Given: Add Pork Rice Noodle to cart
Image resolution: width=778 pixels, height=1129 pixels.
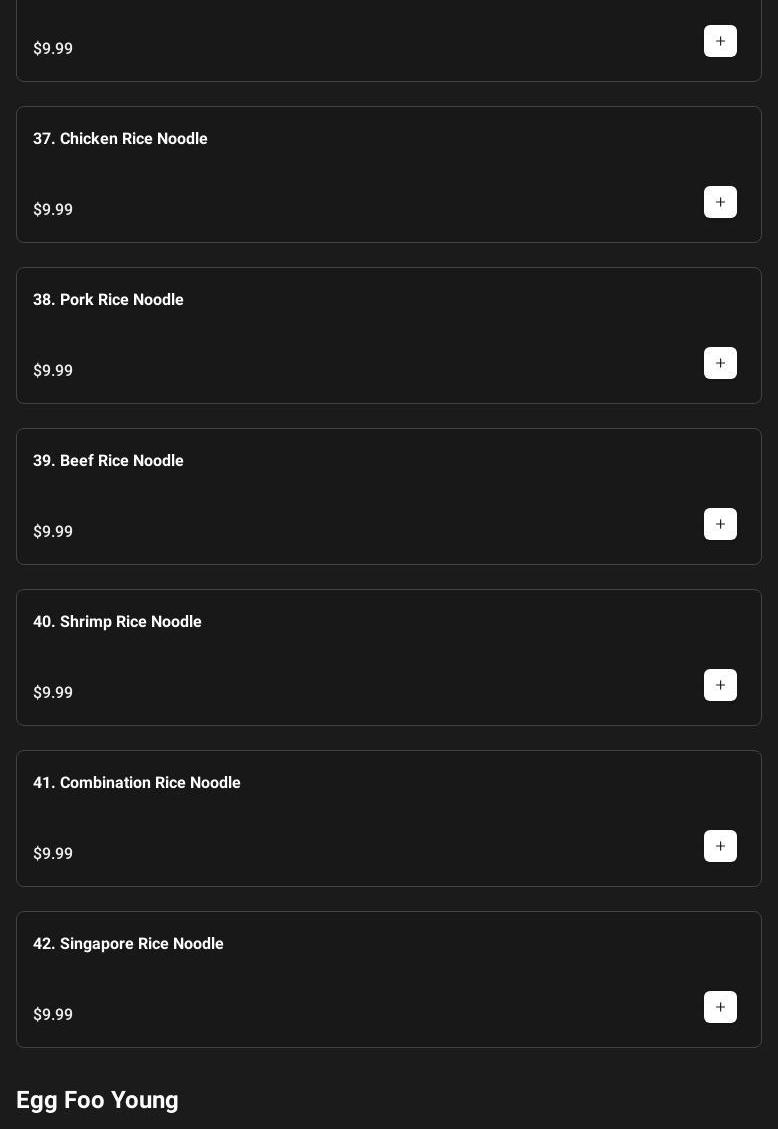Looking at the screenshot, I should point(720,363).
